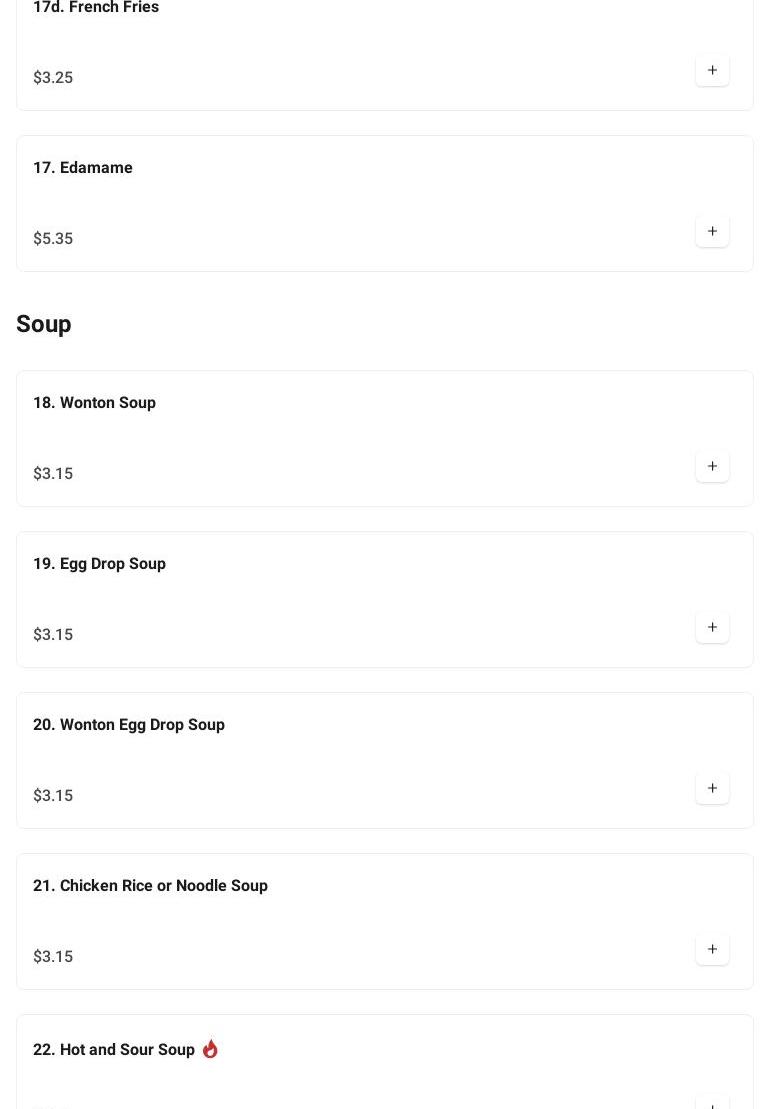View 21. Chicken Rice or Noodle Soup
Image resolution: width=770 pixels, height=1109 pixels.
[150, 886]
